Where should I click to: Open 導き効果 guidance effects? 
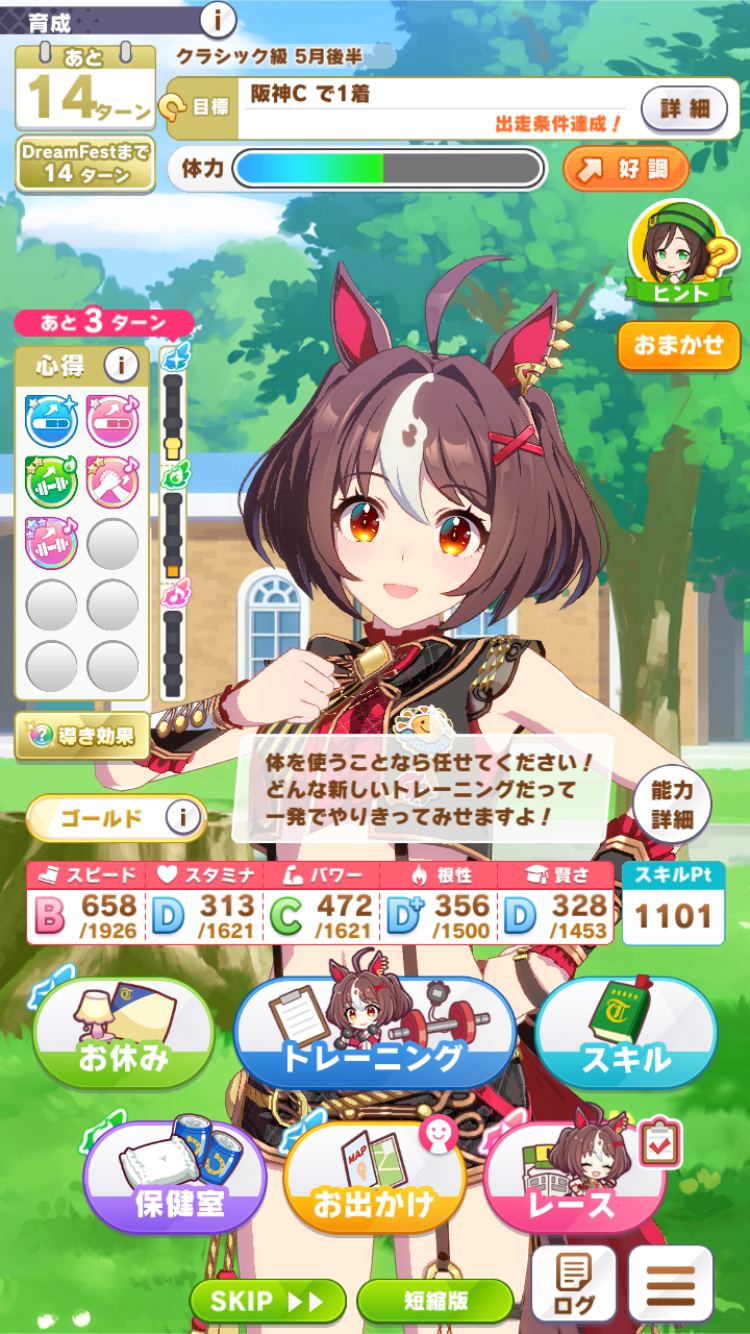pyautogui.click(x=82, y=736)
